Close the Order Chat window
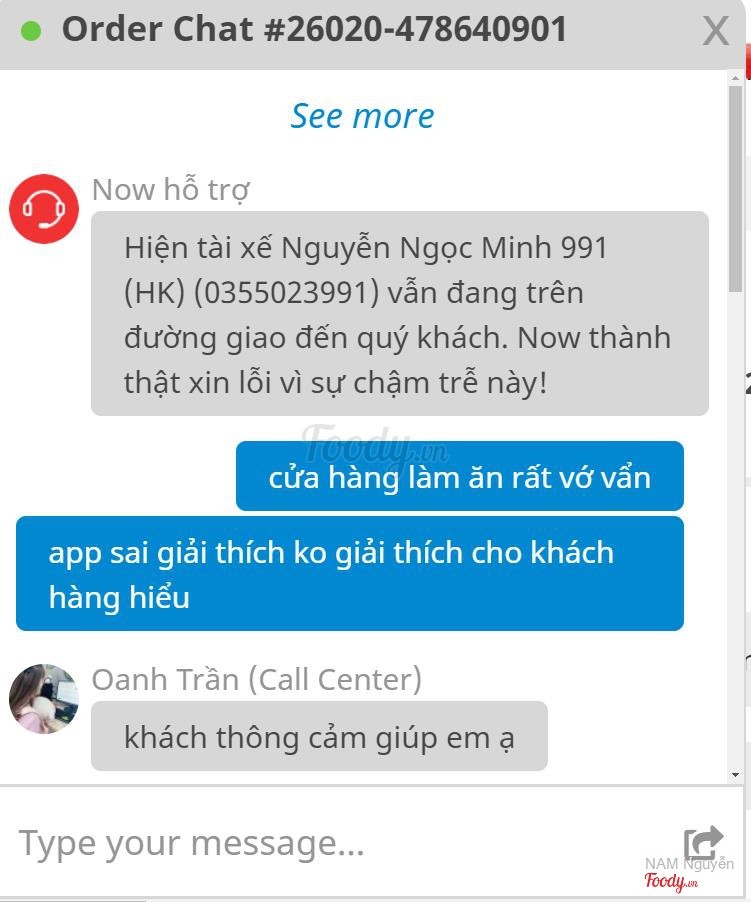Viewport: 751px width, 902px height. [x=715, y=32]
